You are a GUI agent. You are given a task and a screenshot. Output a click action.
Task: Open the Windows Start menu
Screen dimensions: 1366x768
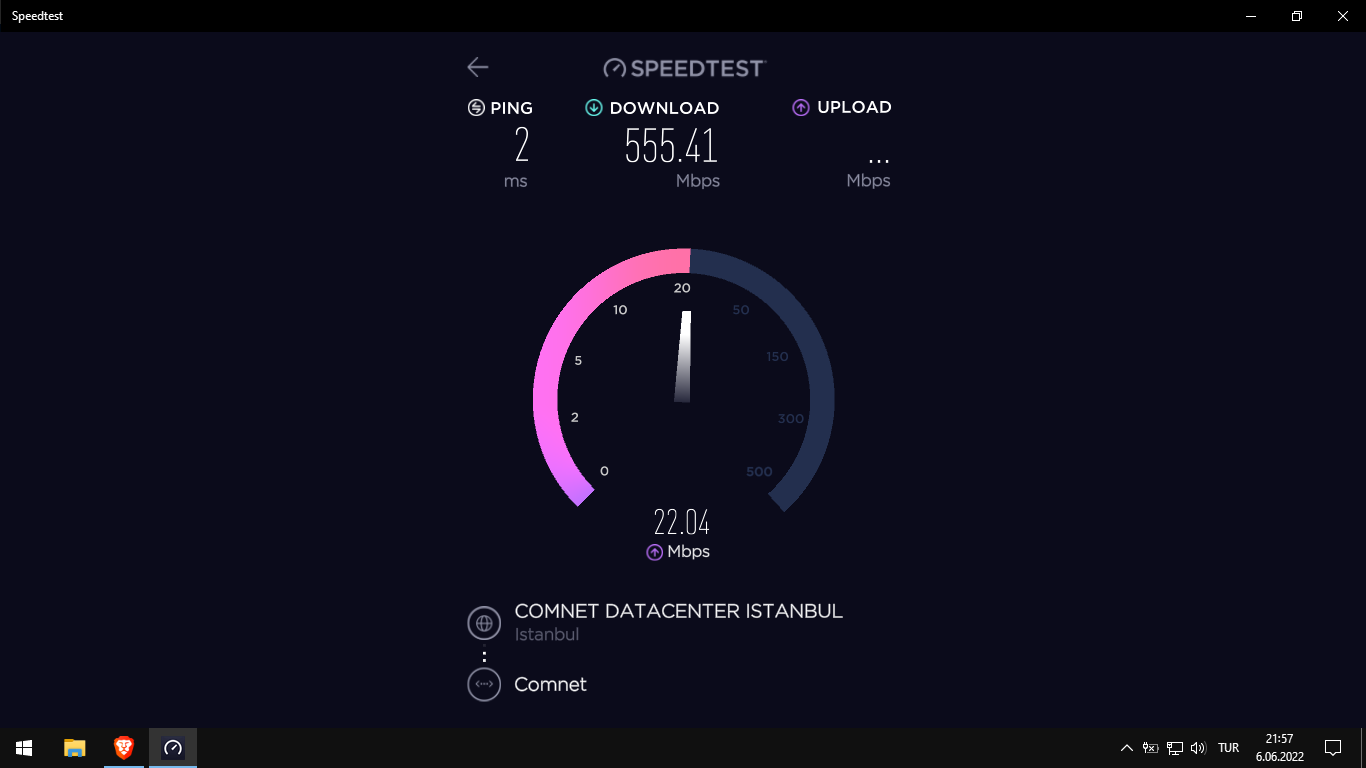(24, 748)
